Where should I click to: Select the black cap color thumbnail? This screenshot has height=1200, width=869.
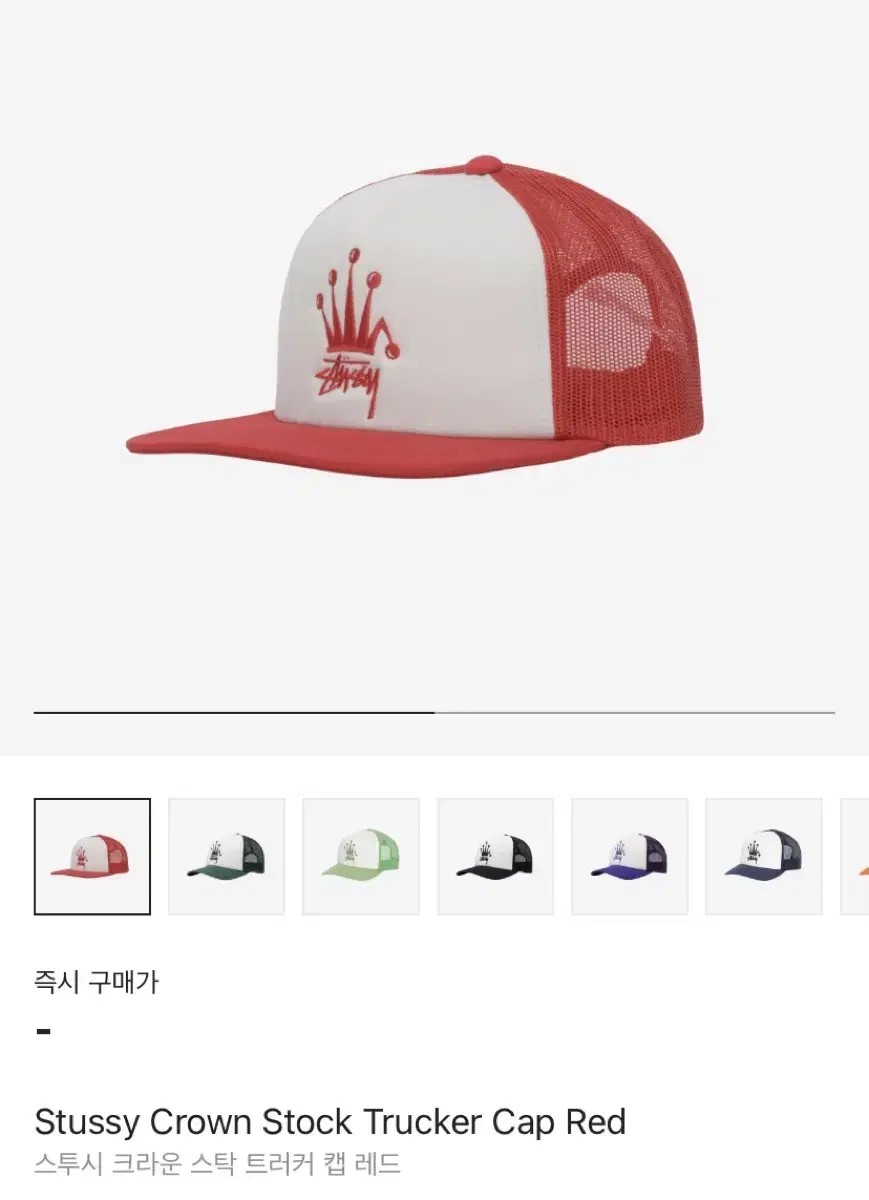pyautogui.click(x=495, y=856)
